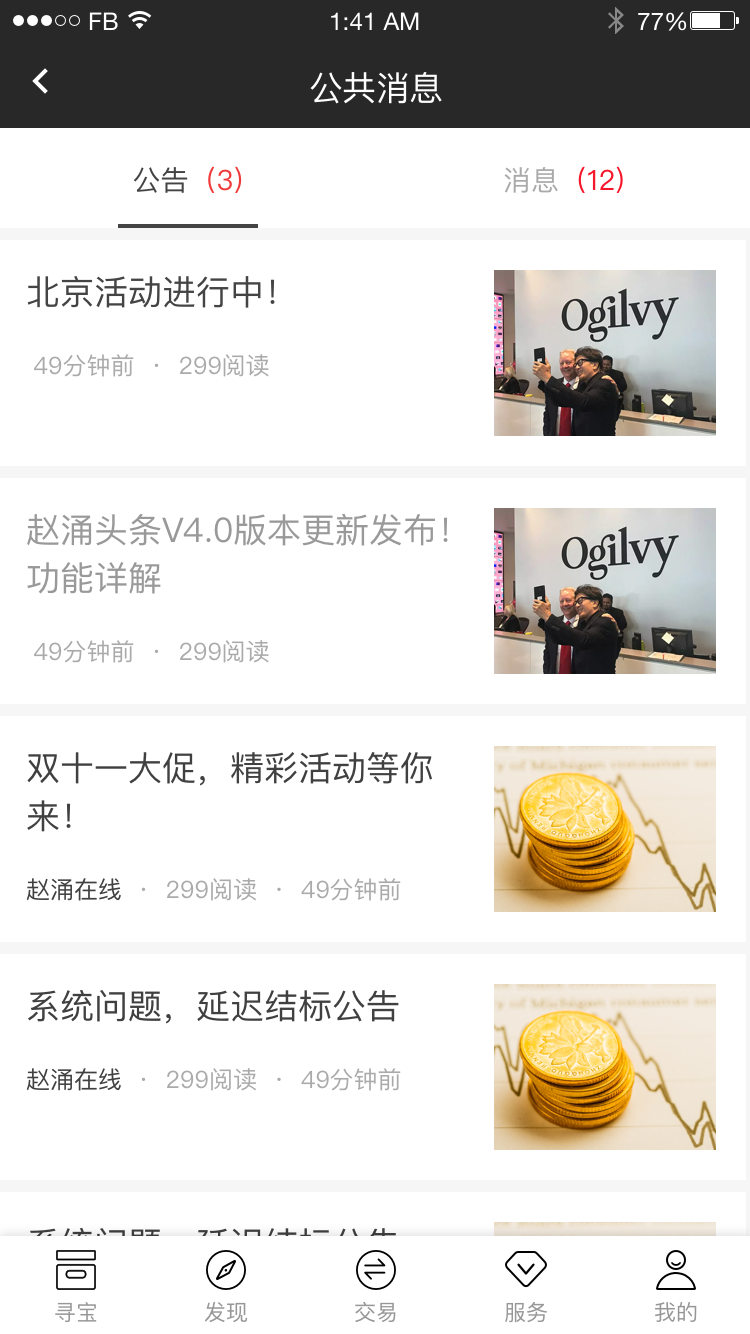Select the 寻宝 treasure-hunt icon
The image size is (750, 1334).
tap(75, 1268)
